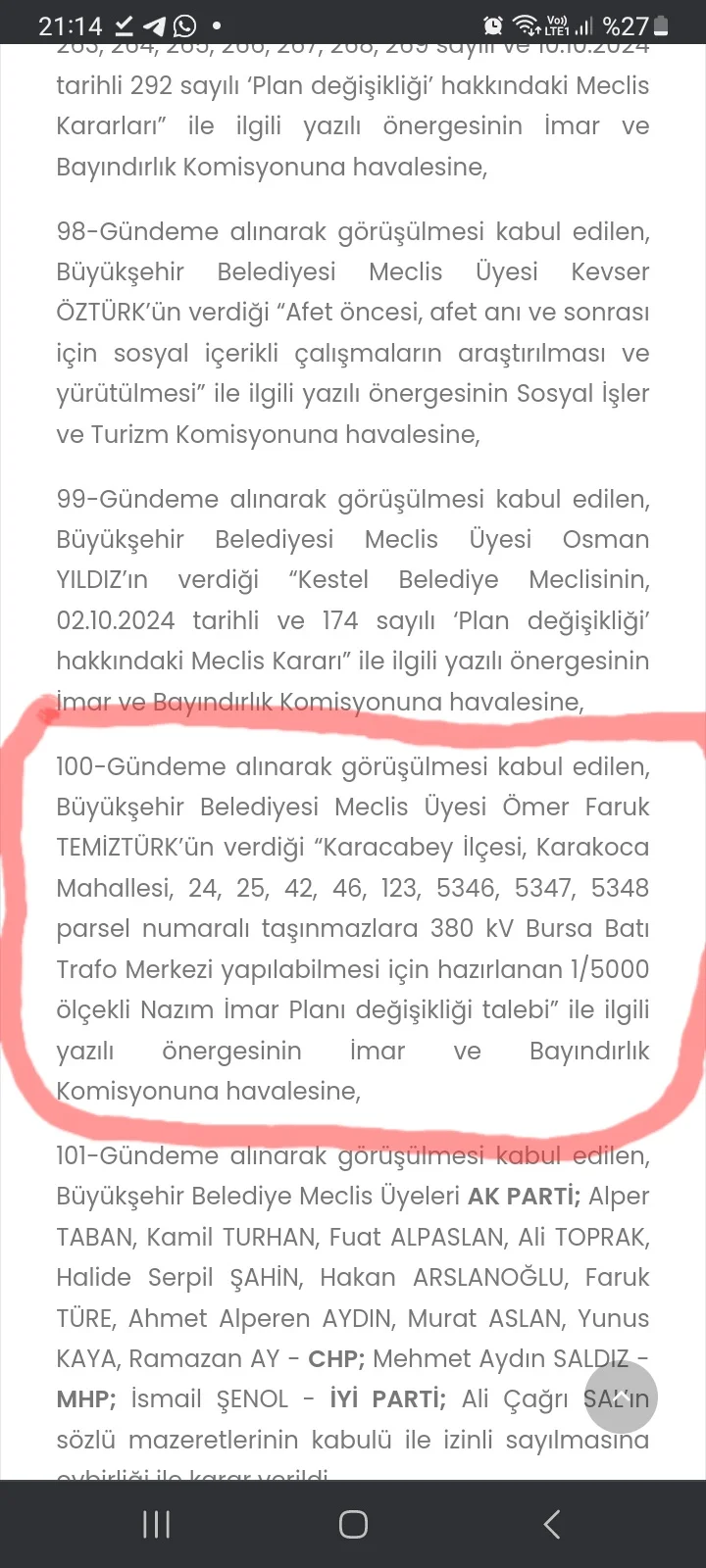Go back using the system back button
The image size is (706, 1568).
tap(552, 1524)
